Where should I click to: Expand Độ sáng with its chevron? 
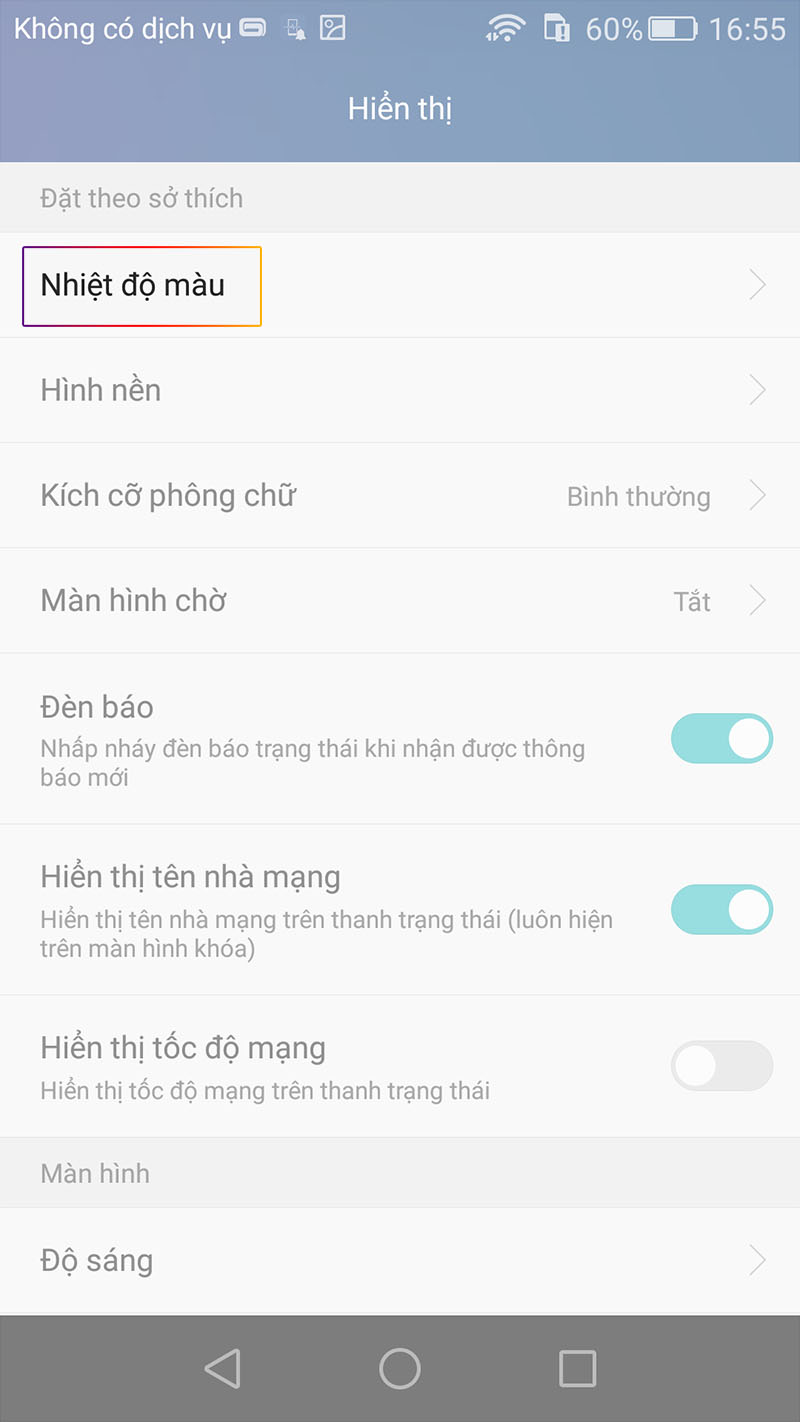tap(757, 1260)
